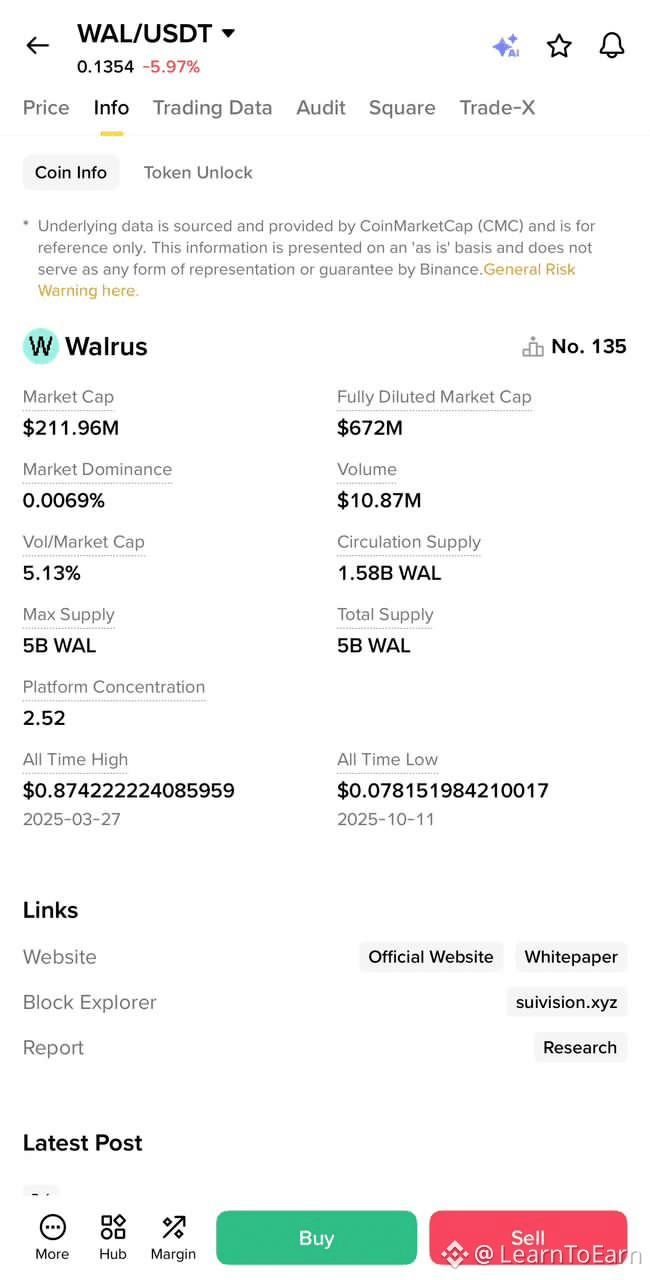The height and width of the screenshot is (1280, 650).
Task: Switch to the Price tab
Action: (x=46, y=108)
